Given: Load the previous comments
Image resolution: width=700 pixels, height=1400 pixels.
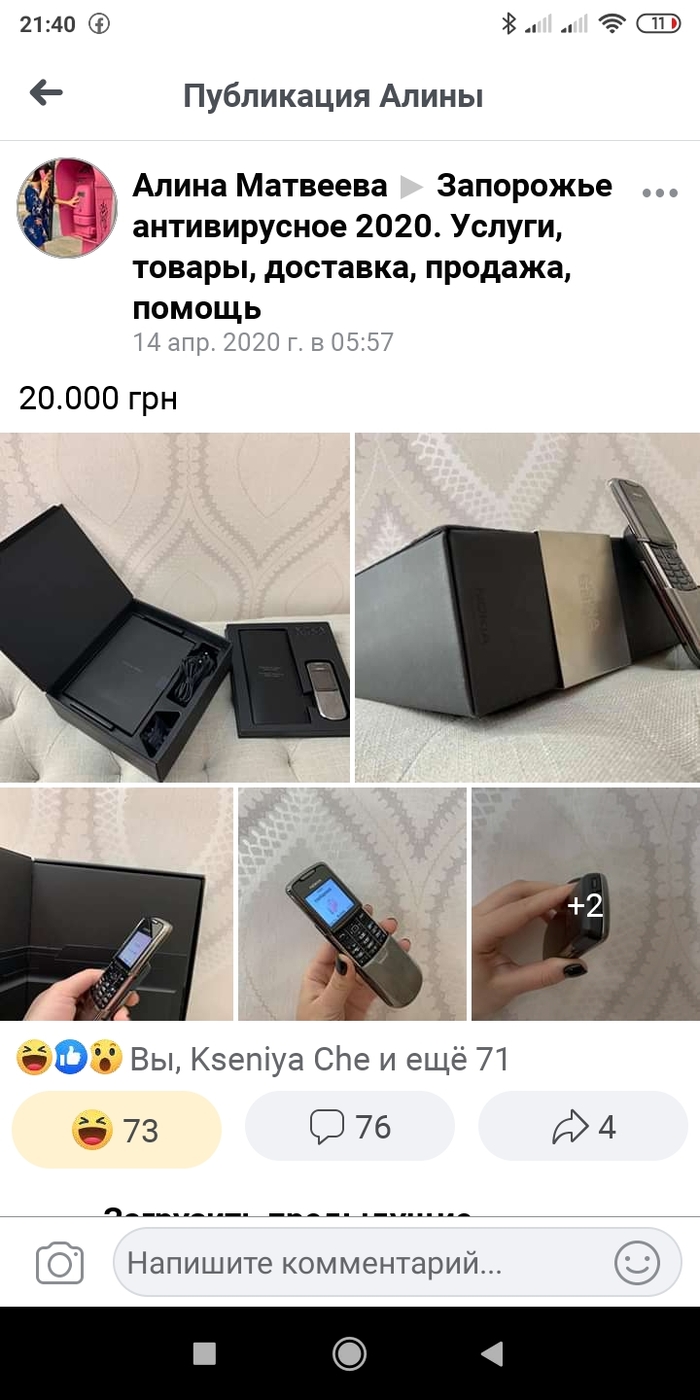Looking at the screenshot, I should pyautogui.click(x=288, y=1210).
